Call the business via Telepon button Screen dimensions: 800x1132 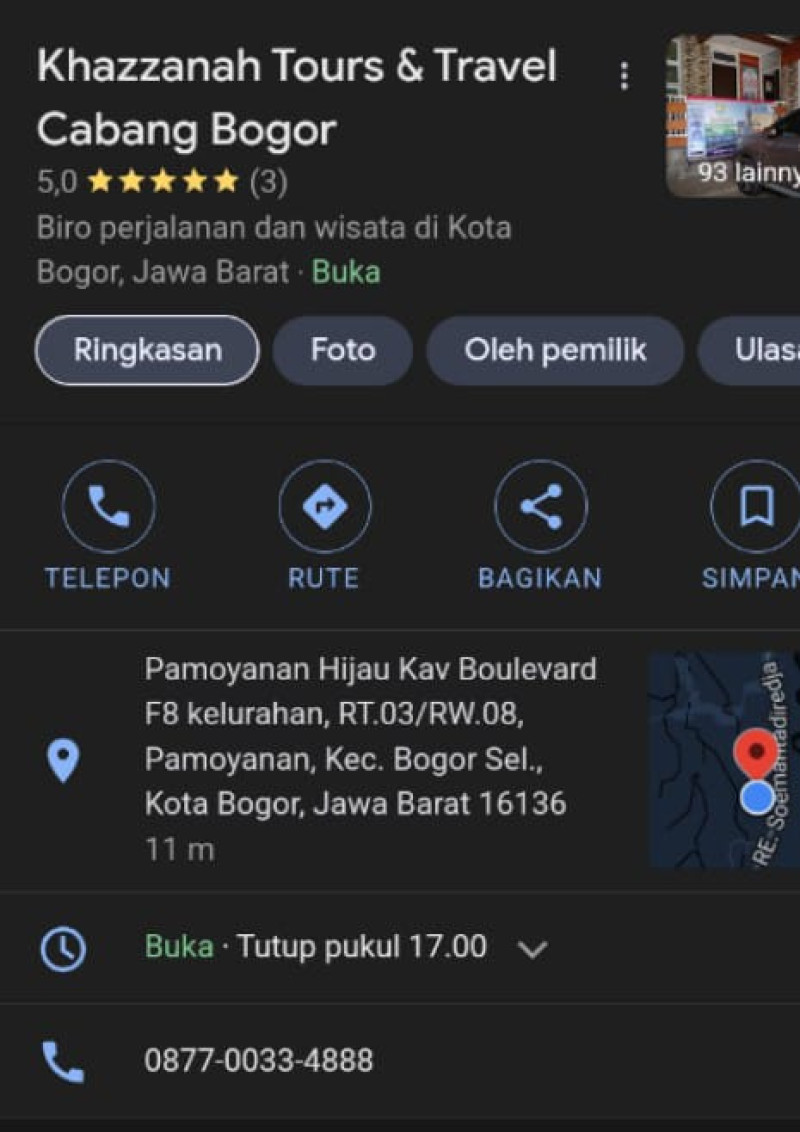[108, 507]
